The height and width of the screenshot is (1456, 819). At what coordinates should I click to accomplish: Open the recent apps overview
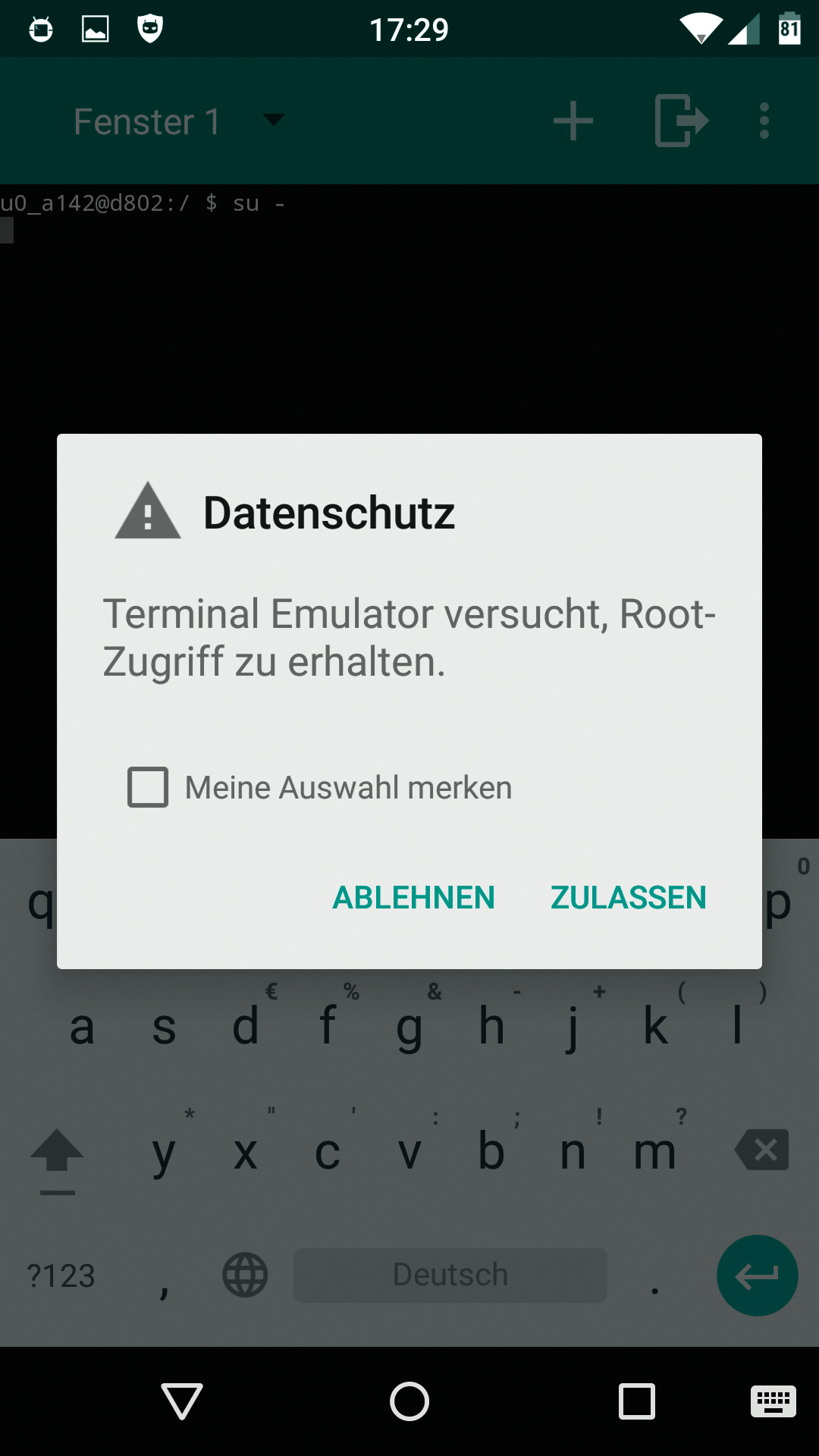pos(636,1401)
